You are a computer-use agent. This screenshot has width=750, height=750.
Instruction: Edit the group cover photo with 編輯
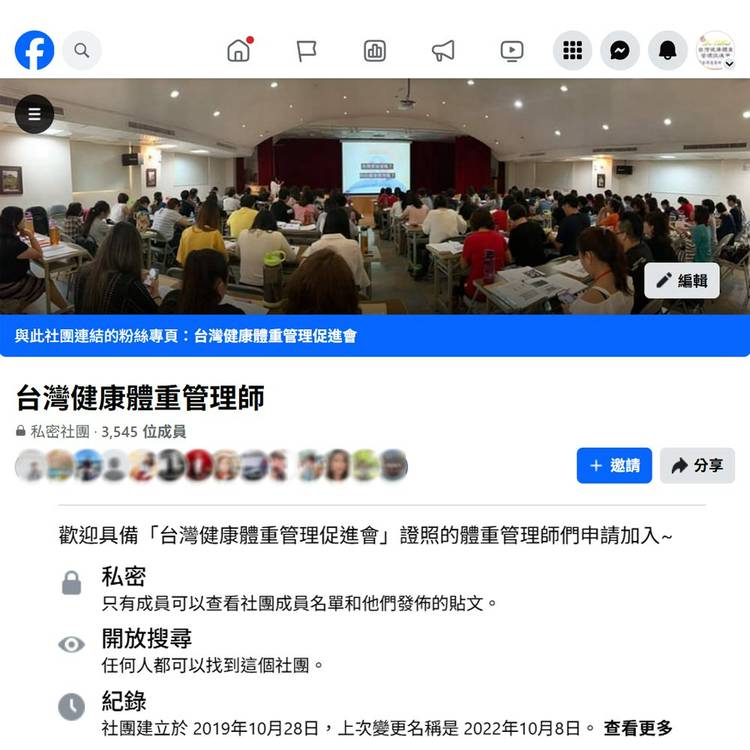682,281
